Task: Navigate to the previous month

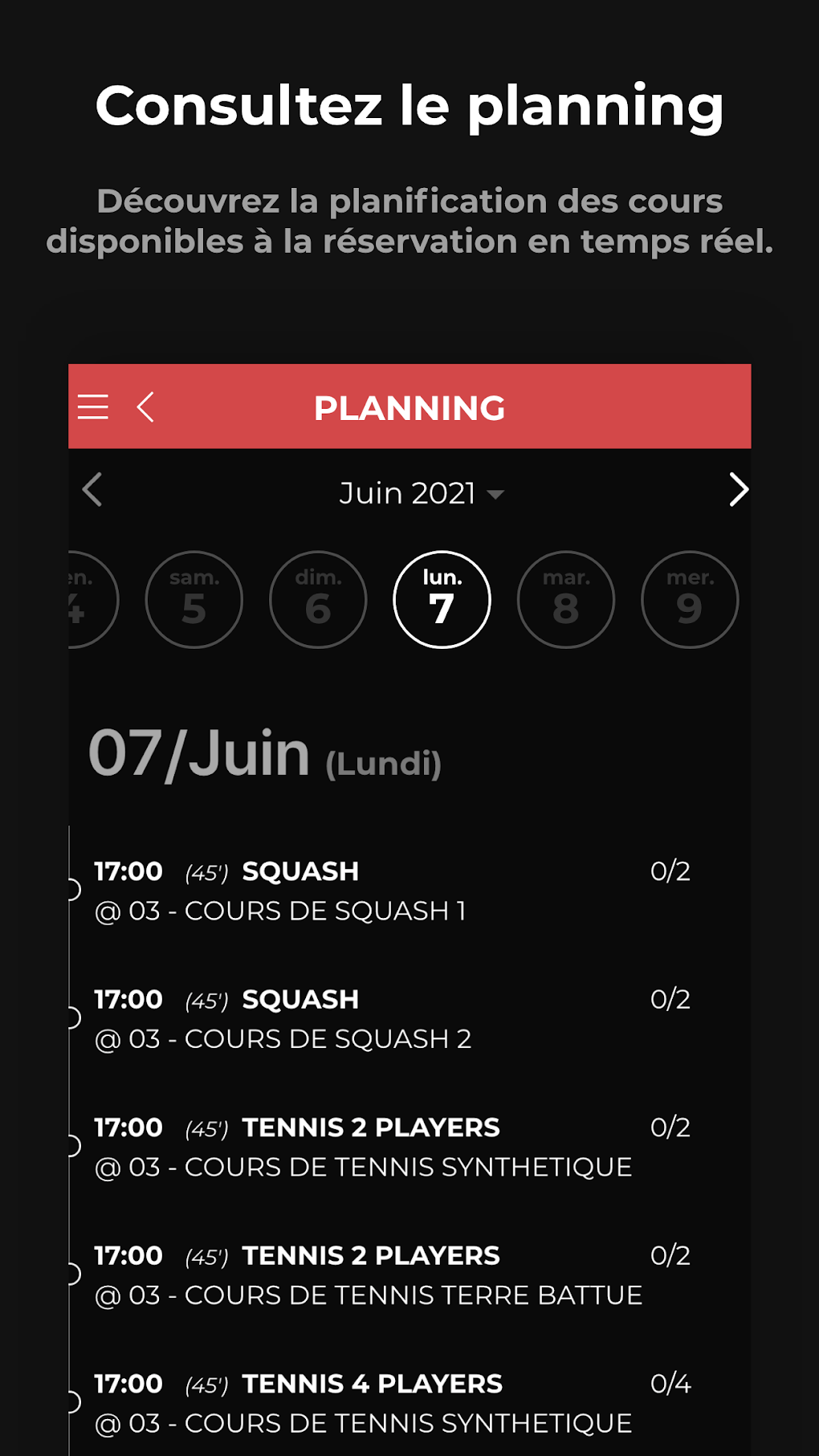Action: pos(91,491)
